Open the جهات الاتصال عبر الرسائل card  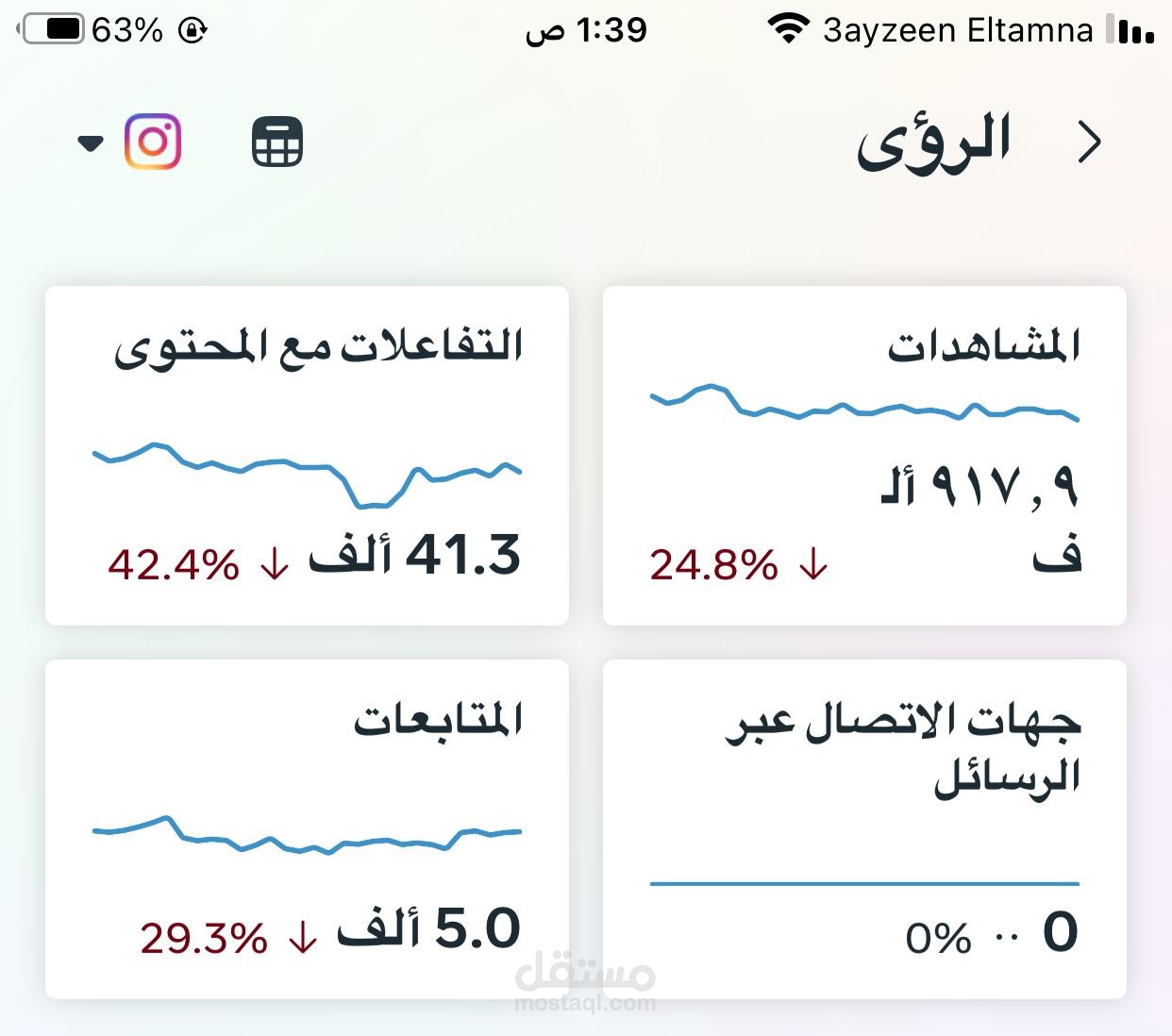point(864,829)
